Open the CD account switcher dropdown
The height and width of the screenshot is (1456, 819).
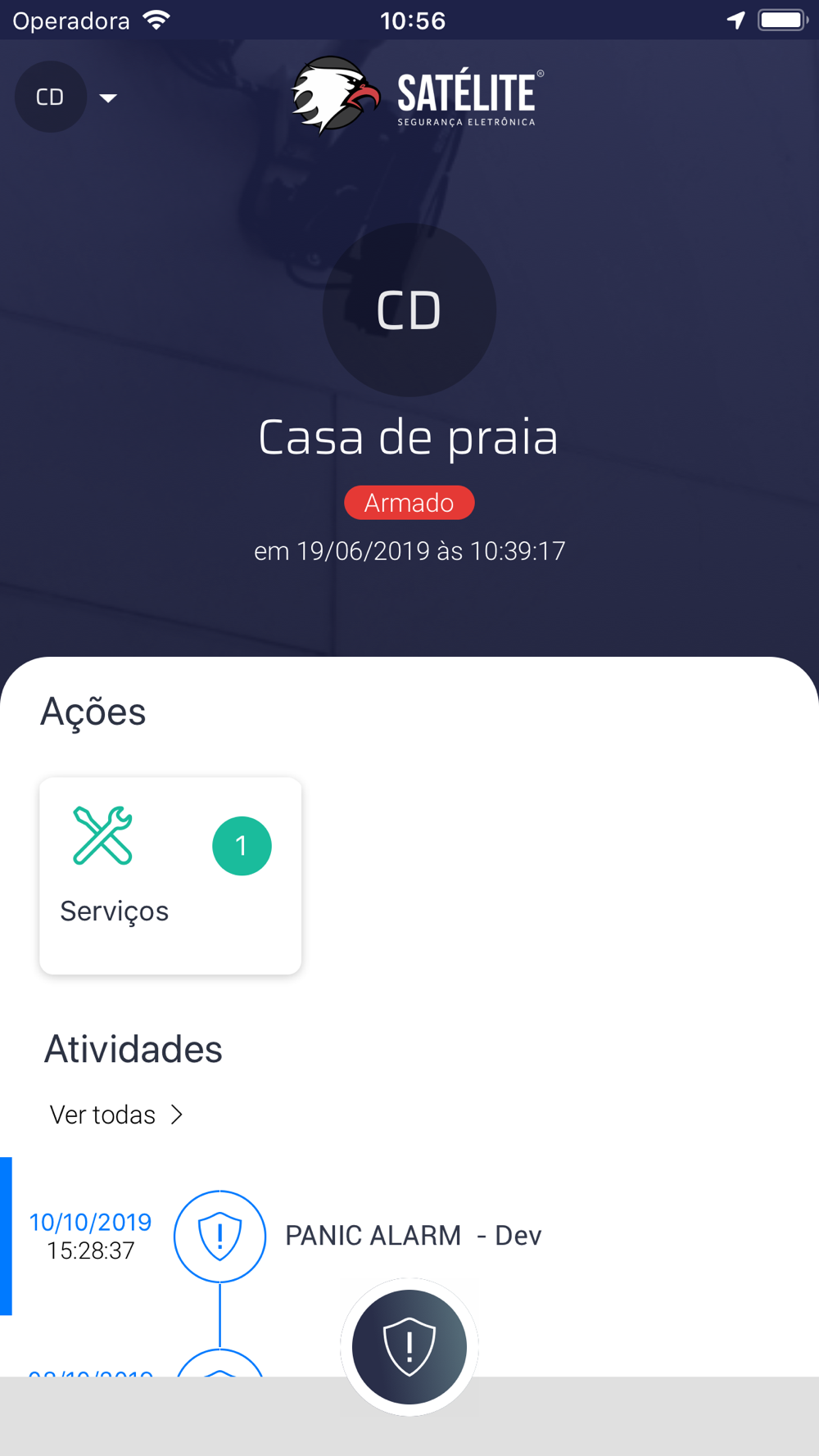(67, 97)
